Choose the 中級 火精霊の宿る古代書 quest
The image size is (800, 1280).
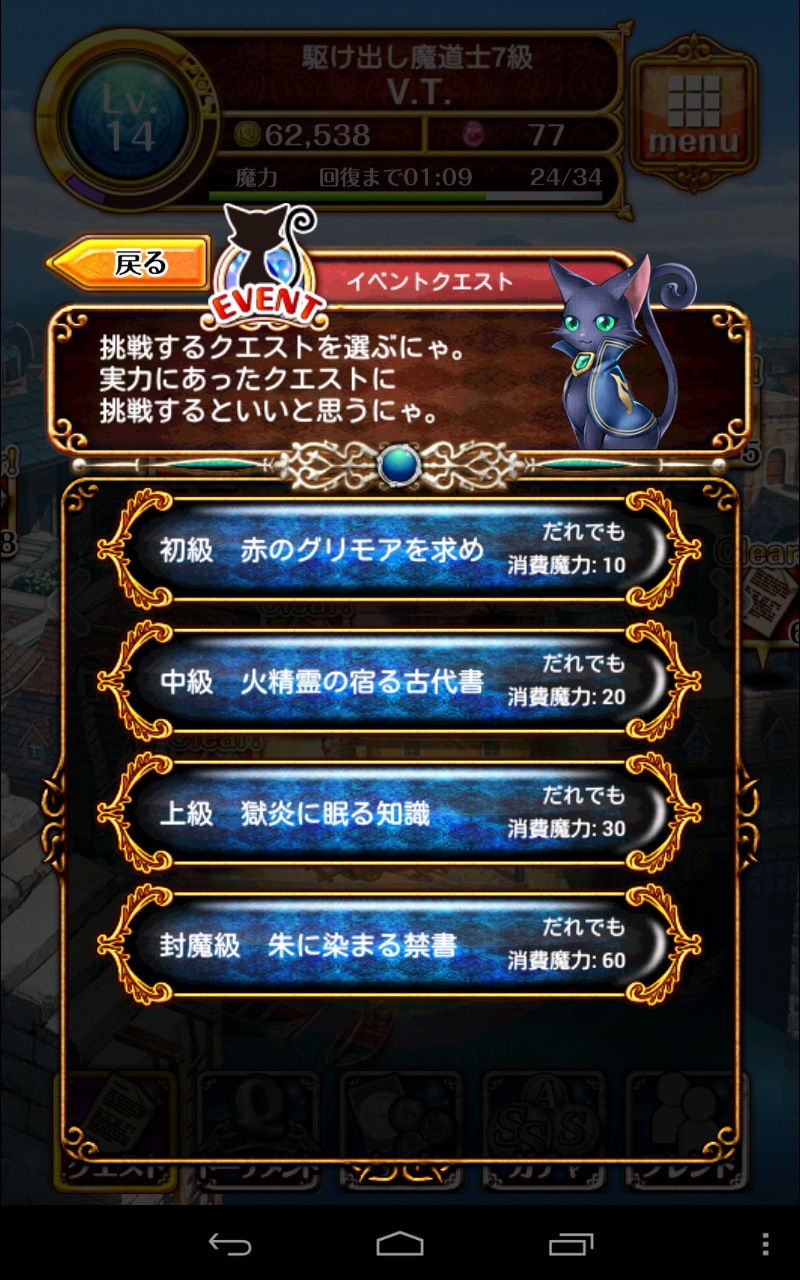click(x=400, y=682)
